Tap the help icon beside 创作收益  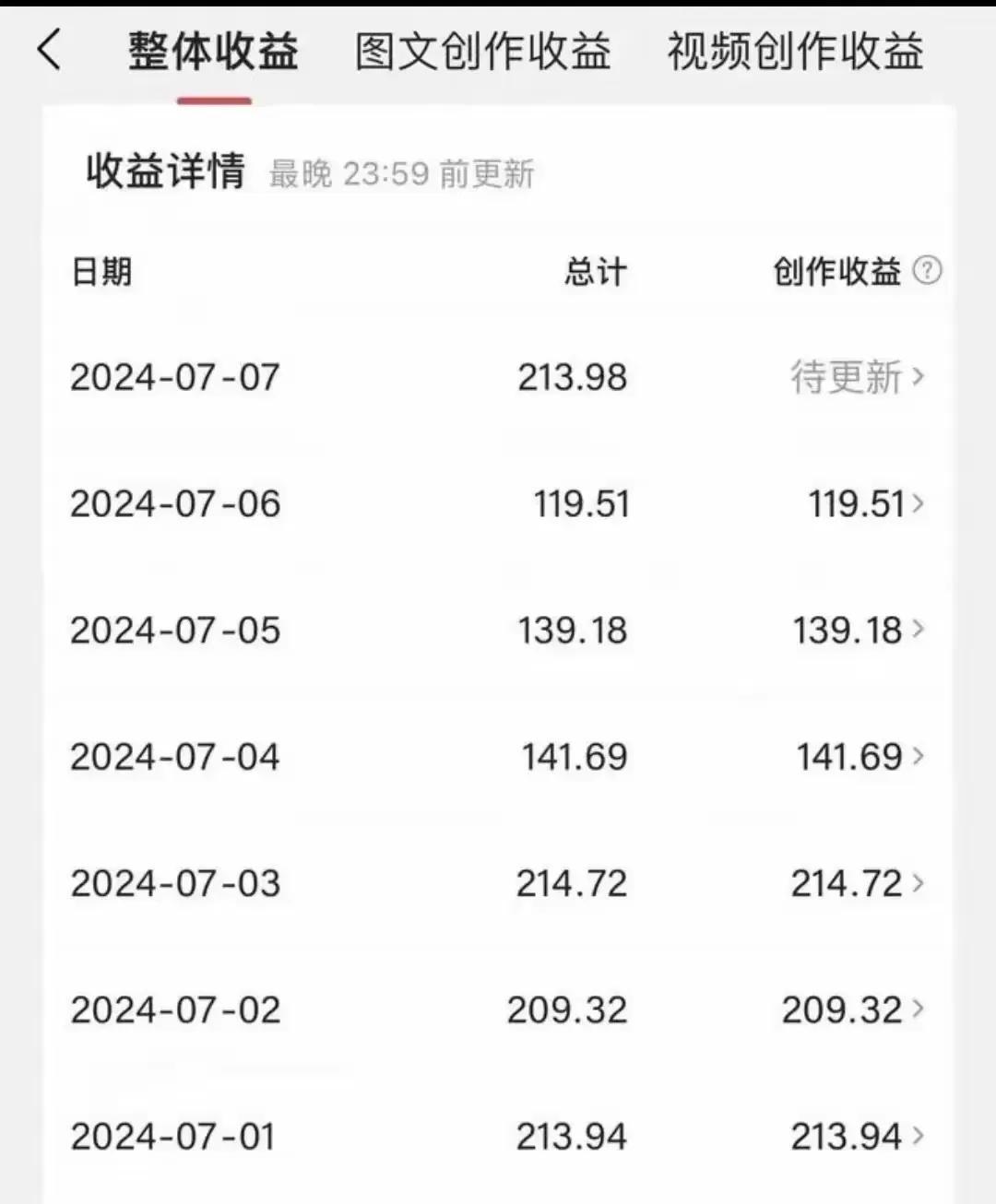tap(927, 271)
